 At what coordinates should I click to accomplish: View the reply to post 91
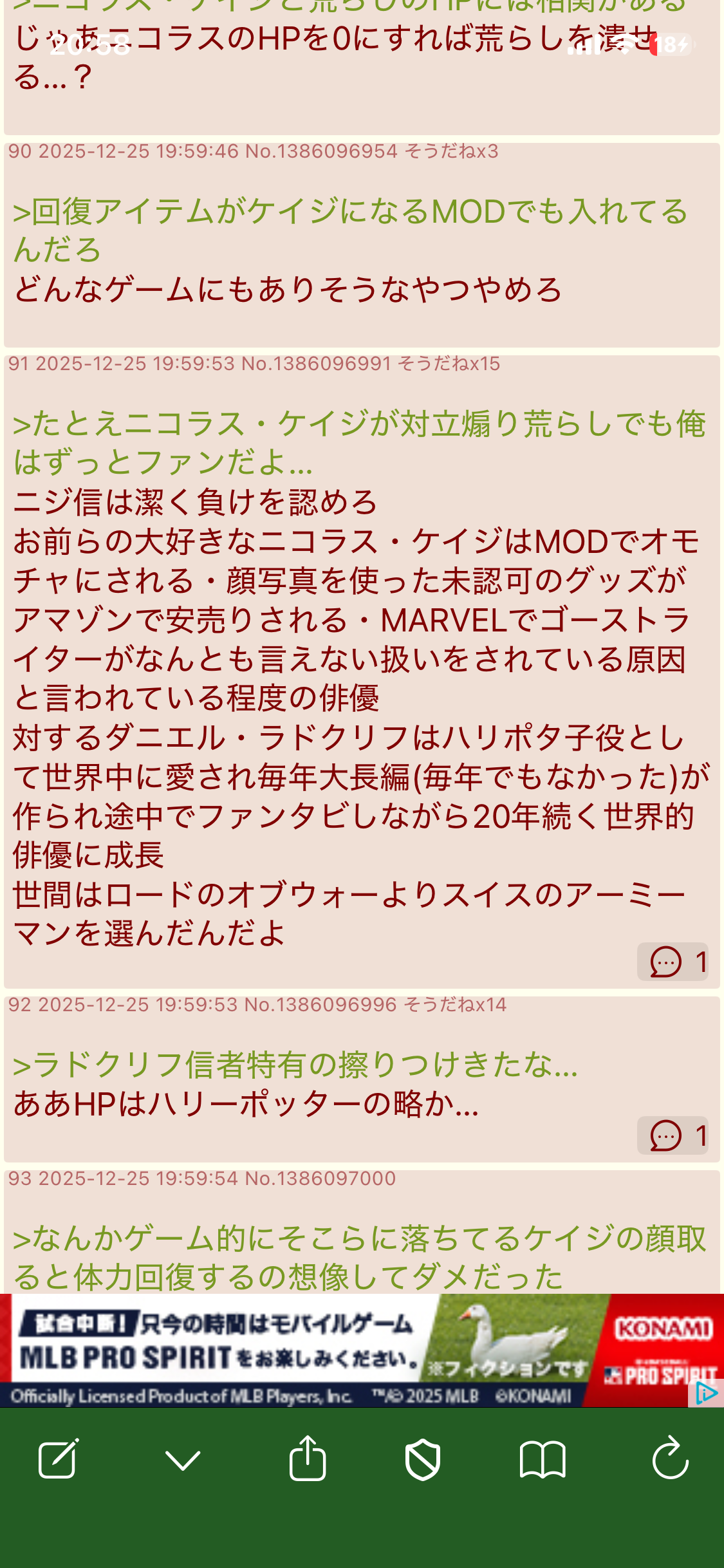click(x=673, y=962)
